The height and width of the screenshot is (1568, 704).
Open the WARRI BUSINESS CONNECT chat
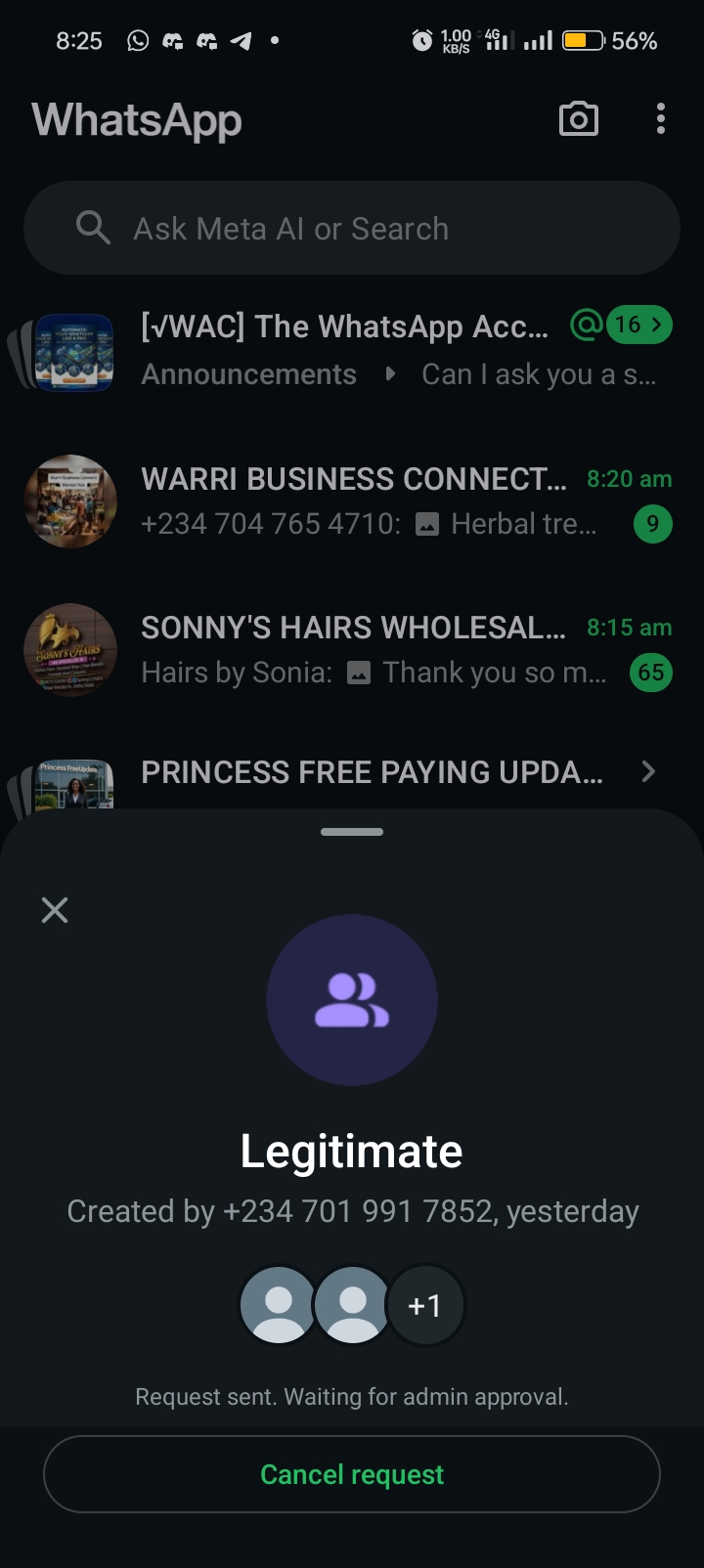(352, 501)
